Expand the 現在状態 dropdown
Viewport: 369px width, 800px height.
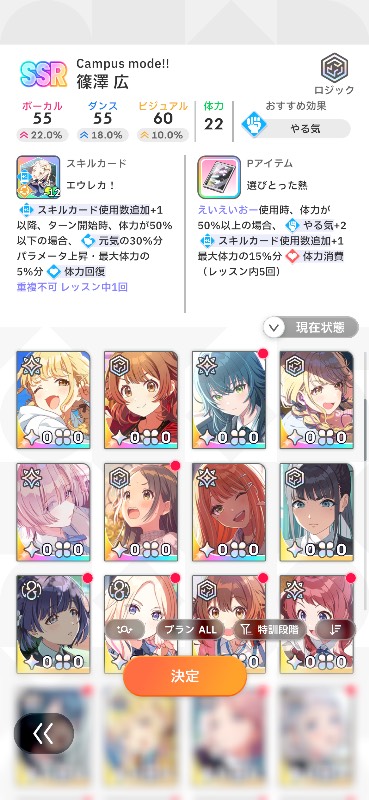(x=311, y=327)
